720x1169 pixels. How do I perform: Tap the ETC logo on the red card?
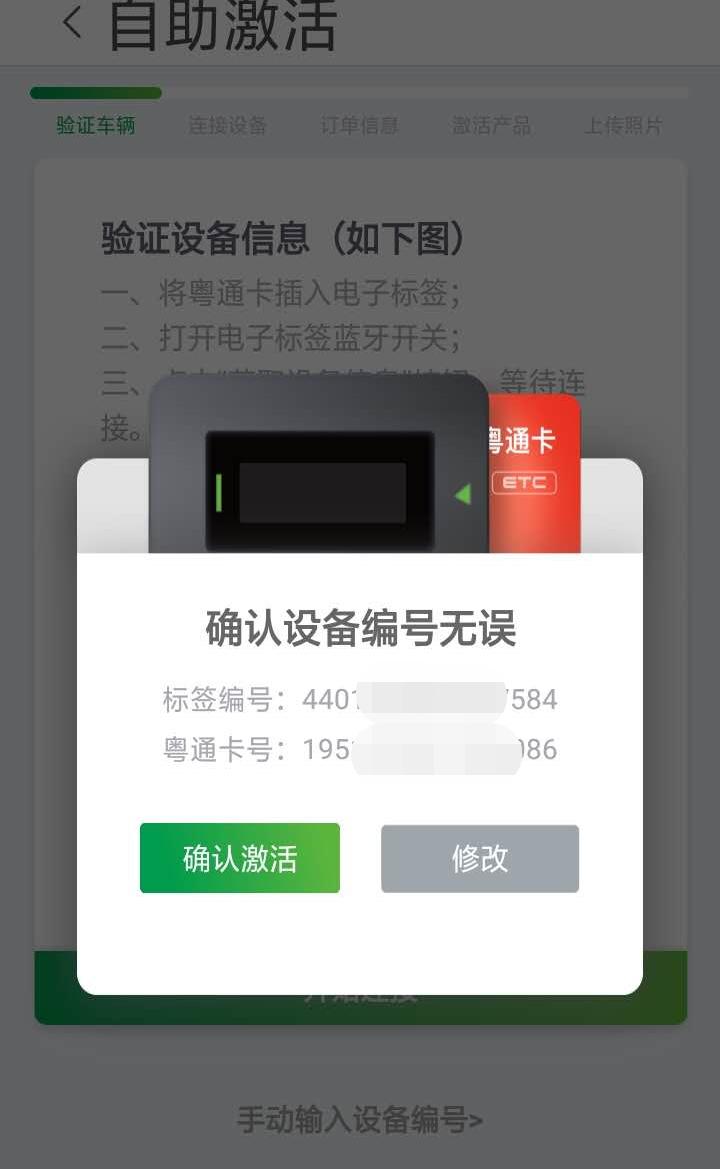pyautogui.click(x=524, y=483)
